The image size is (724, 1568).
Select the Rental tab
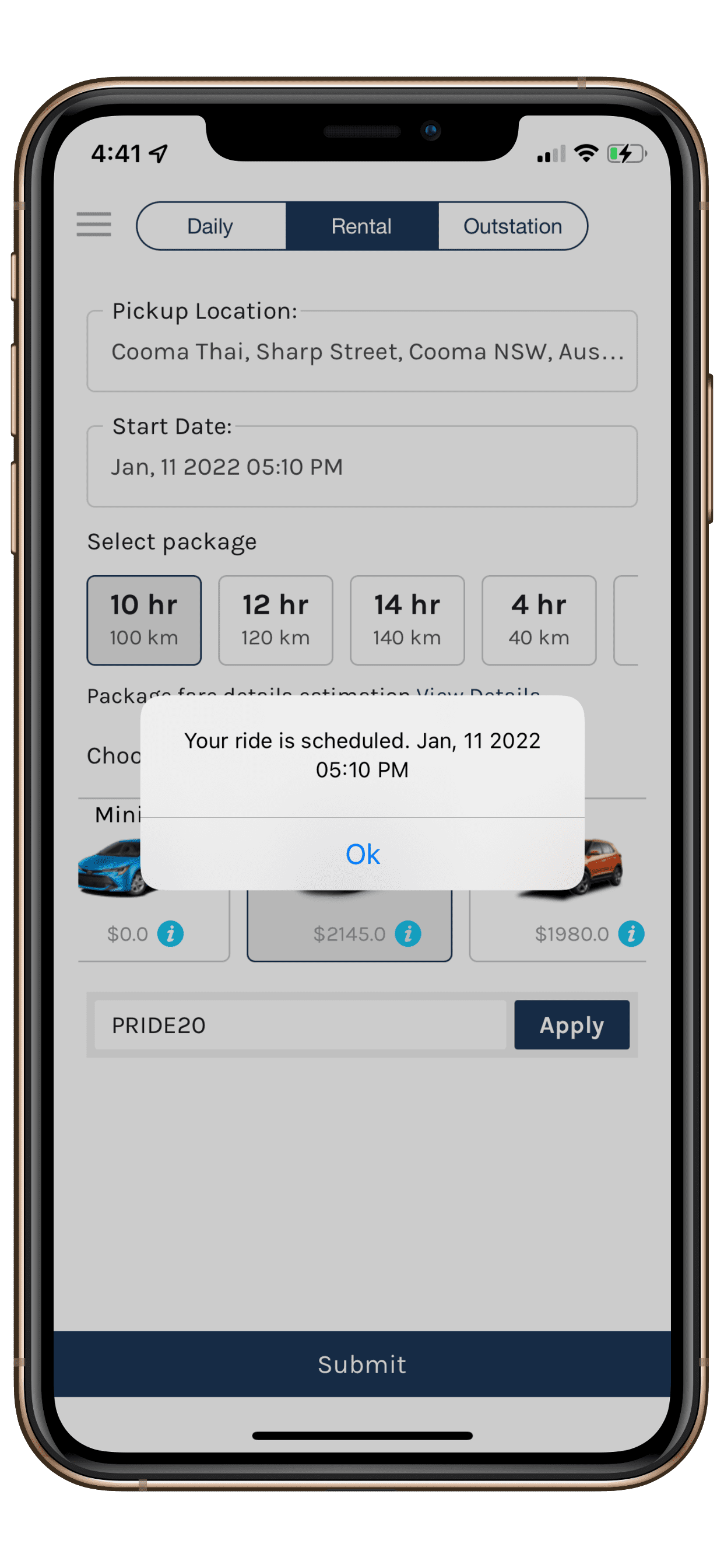click(362, 226)
